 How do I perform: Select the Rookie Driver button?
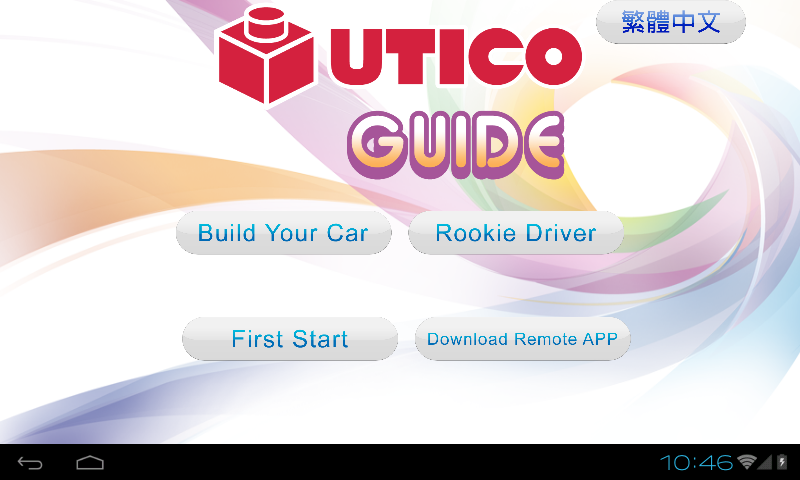pos(516,233)
